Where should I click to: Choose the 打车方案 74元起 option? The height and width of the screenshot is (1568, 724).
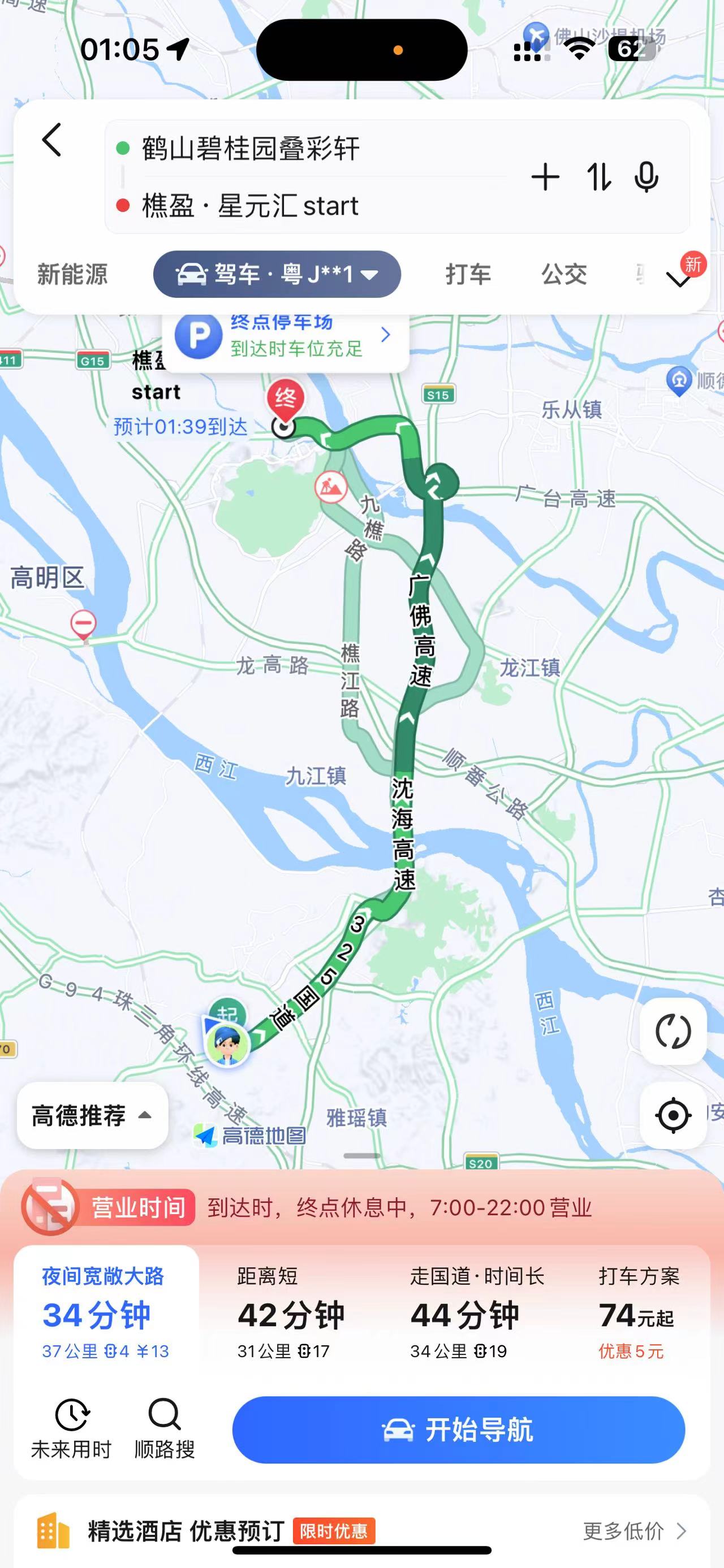tap(637, 1314)
